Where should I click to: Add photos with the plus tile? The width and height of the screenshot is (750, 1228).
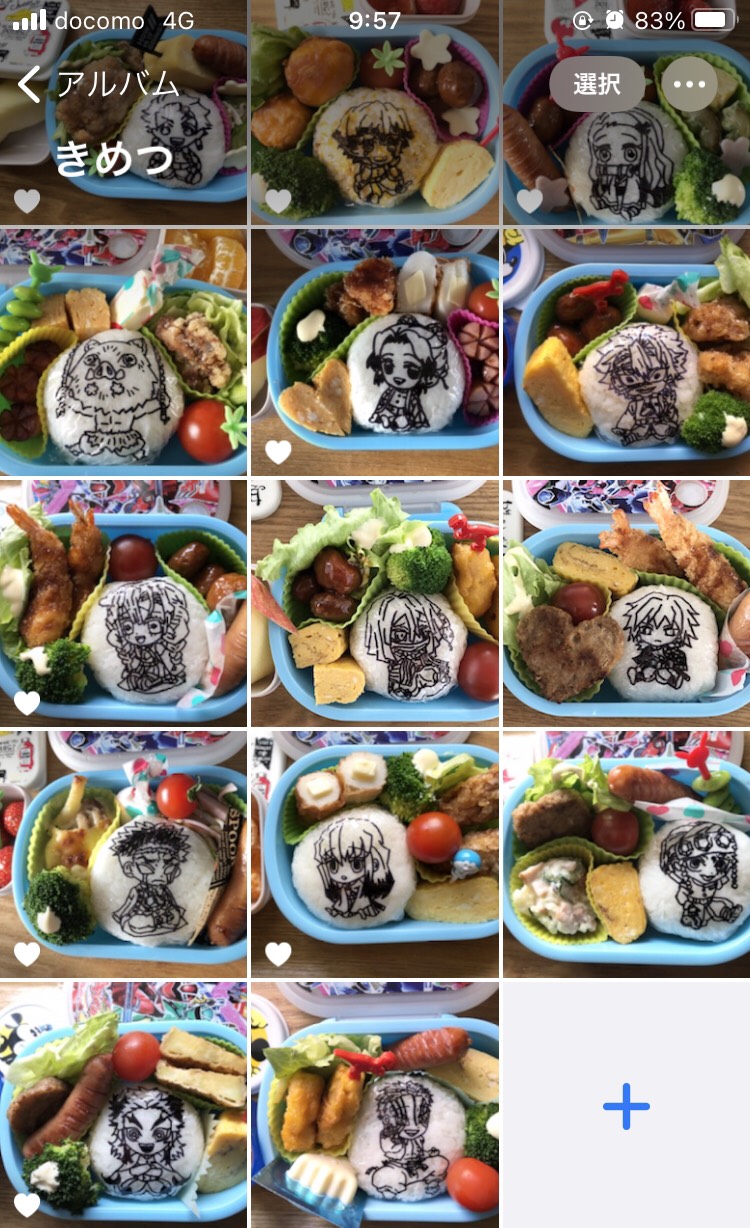(x=626, y=1105)
